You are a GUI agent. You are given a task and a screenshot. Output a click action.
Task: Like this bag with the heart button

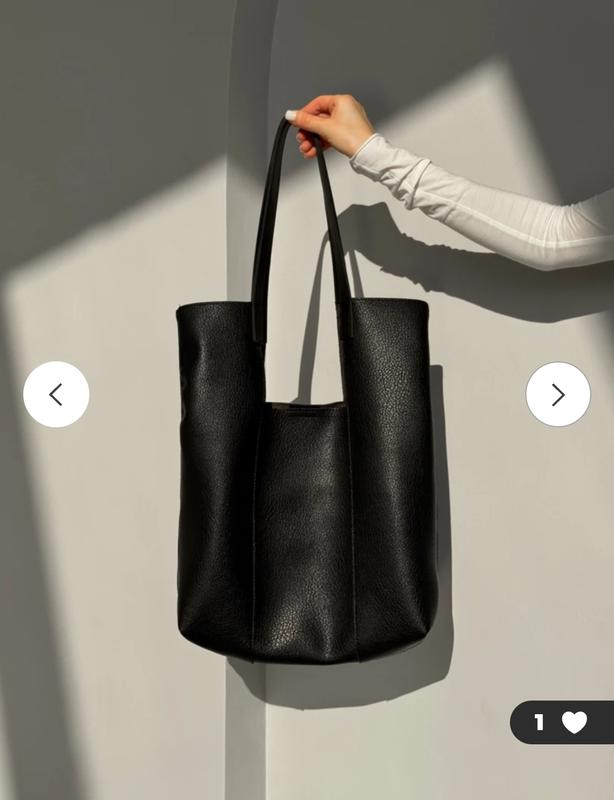(573, 722)
